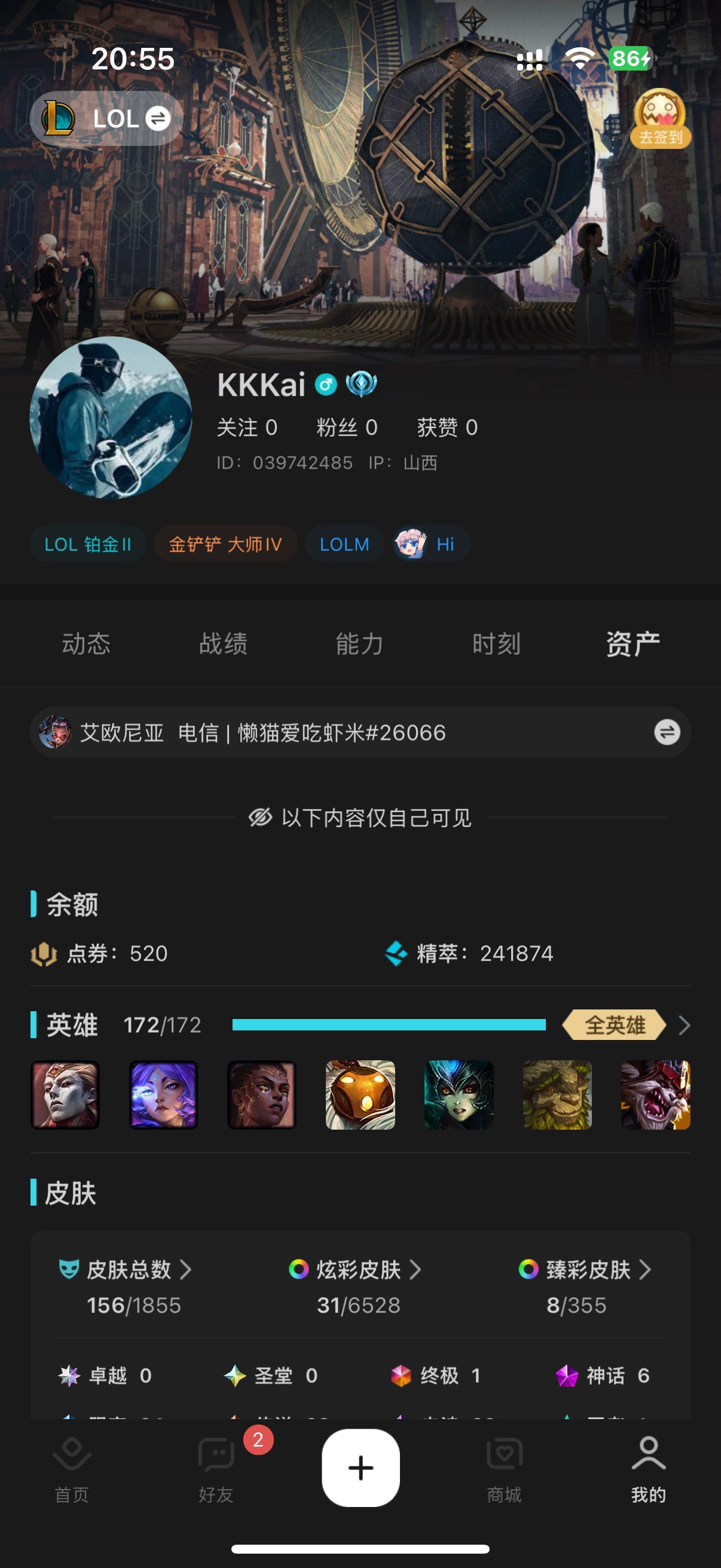Image resolution: width=721 pixels, height=1568 pixels.
Task: Open the 全英雄 hero collection
Action: (616, 1025)
